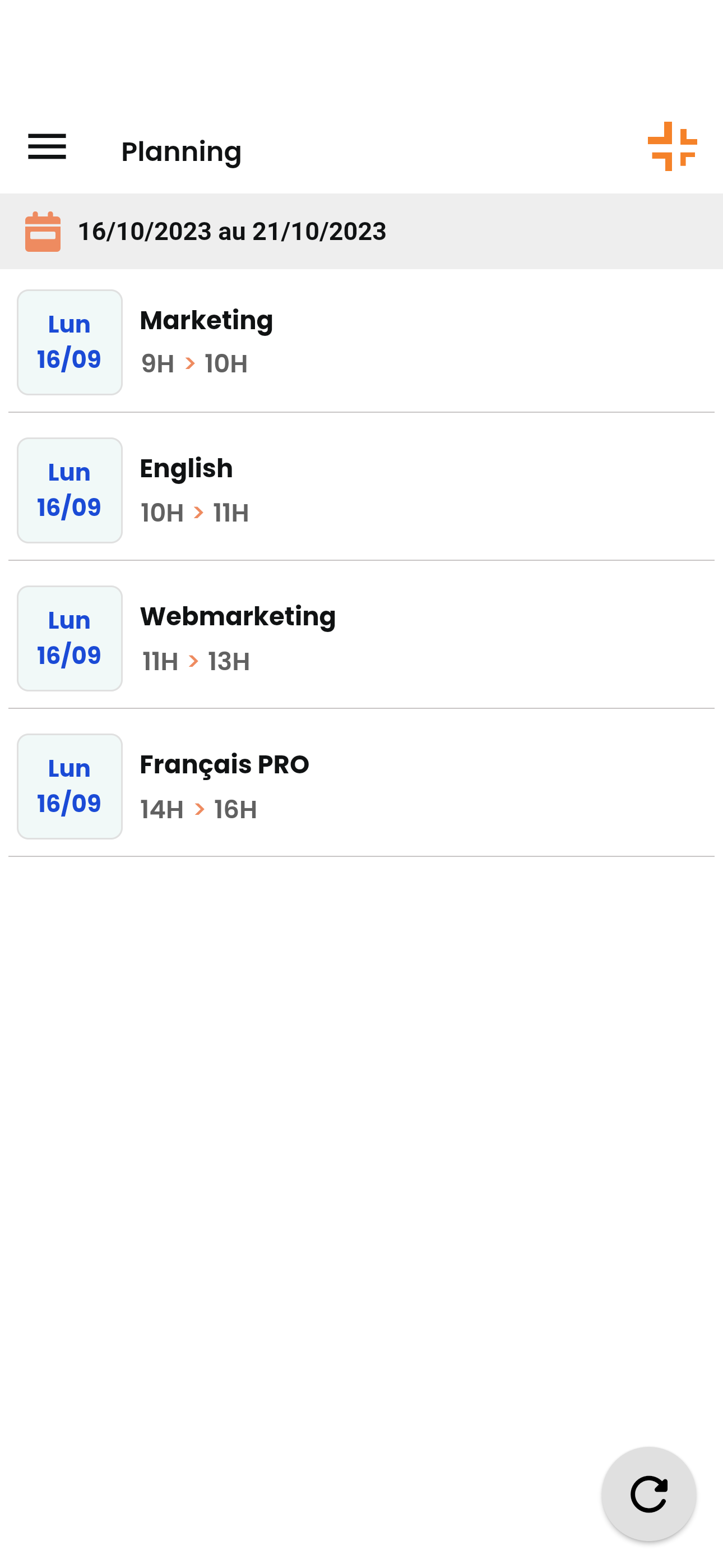
Task: Select the Français PRO class
Action: [x=361, y=786]
